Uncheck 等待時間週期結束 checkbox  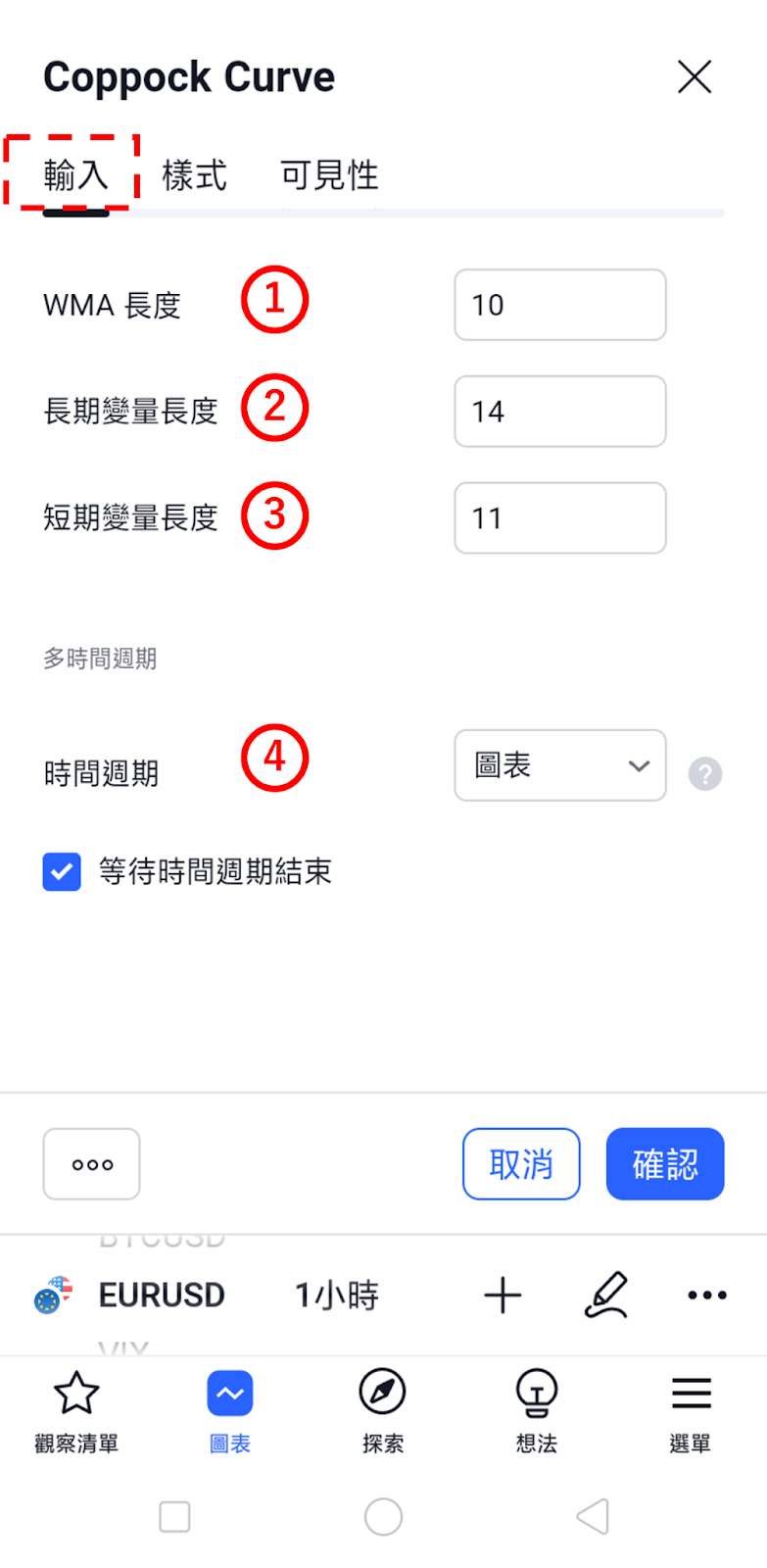(62, 871)
